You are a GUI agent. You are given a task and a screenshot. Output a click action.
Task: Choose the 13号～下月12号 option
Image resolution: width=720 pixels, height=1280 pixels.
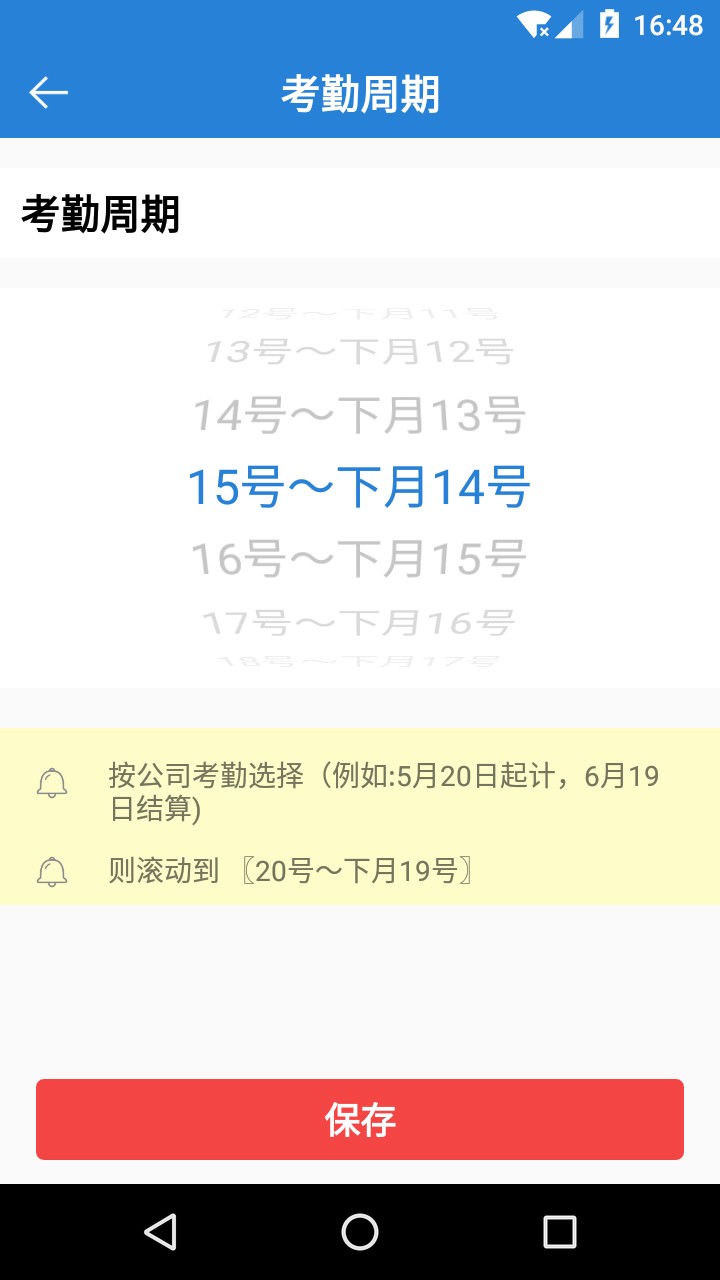click(360, 352)
